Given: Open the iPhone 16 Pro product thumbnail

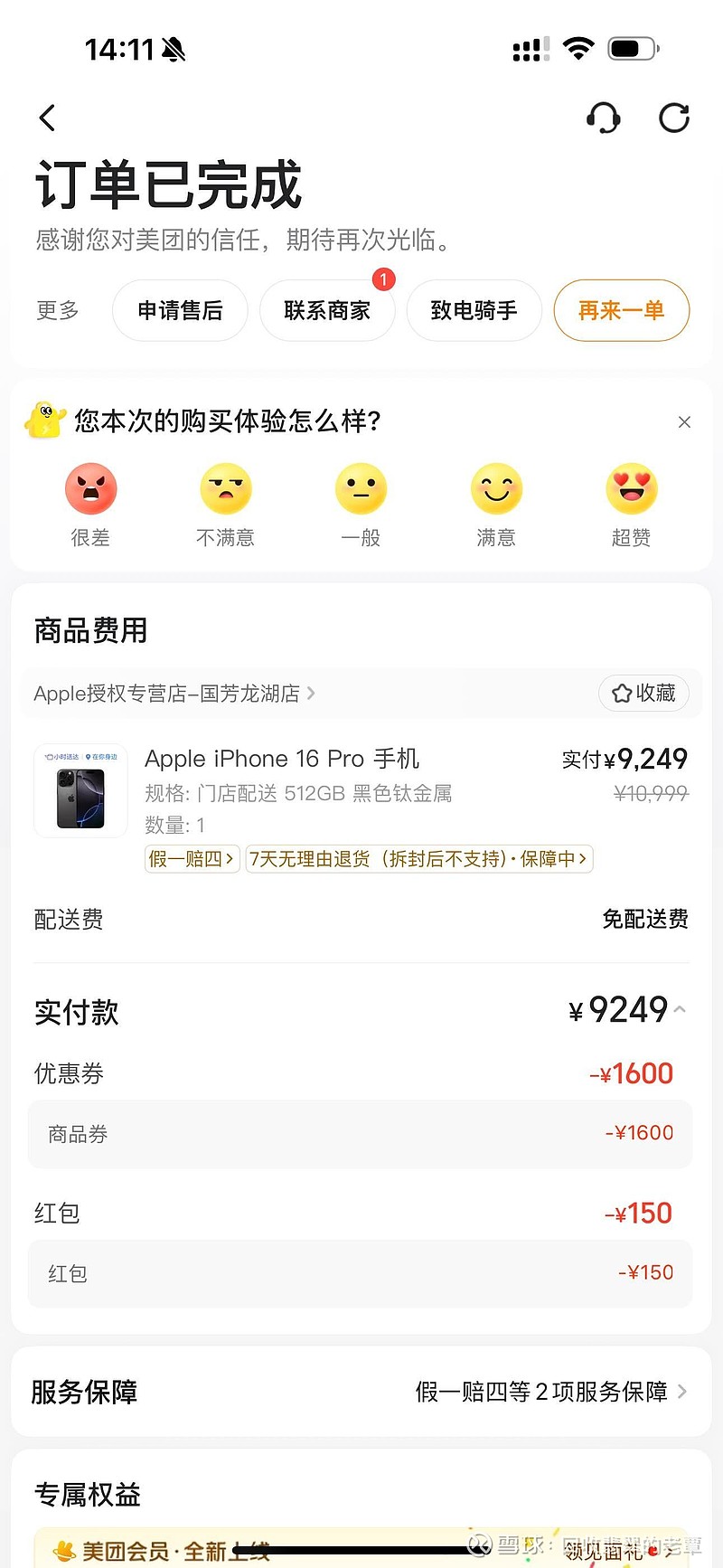Looking at the screenshot, I should click(80, 790).
